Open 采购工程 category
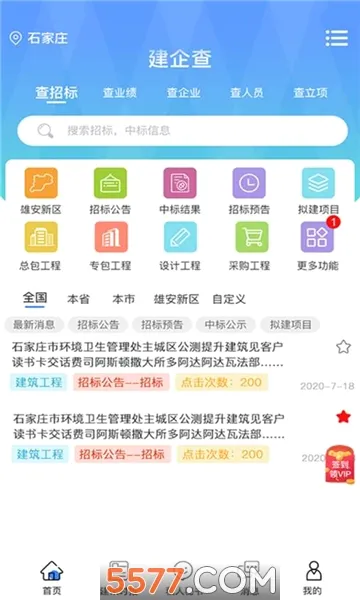This screenshot has height=600, width=360. click(249, 247)
